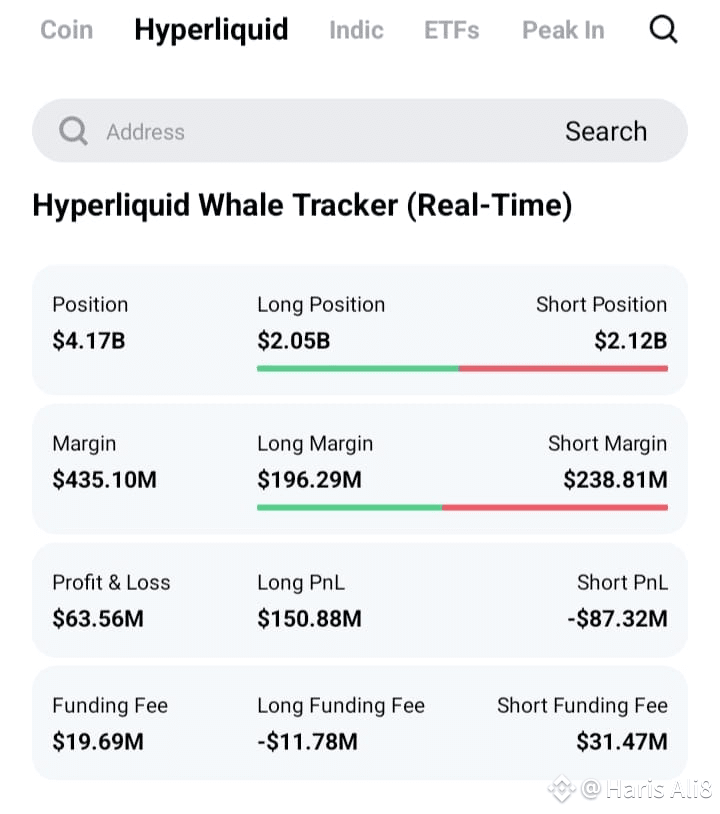Click the margin ratio progress bar
Image resolution: width=720 pixels, height=814 pixels.
pos(461,508)
